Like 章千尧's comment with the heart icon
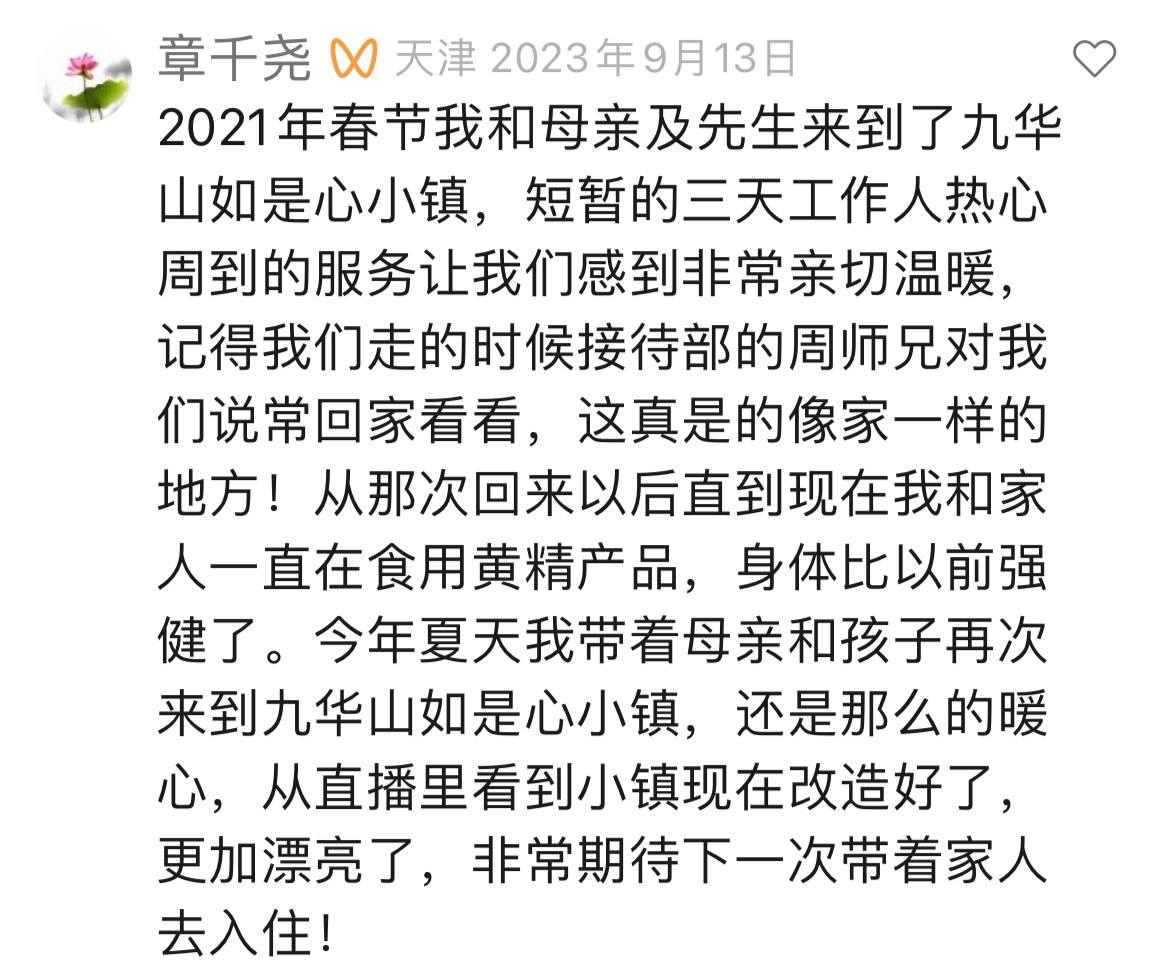This screenshot has width=1170, height=978. click(x=1094, y=60)
